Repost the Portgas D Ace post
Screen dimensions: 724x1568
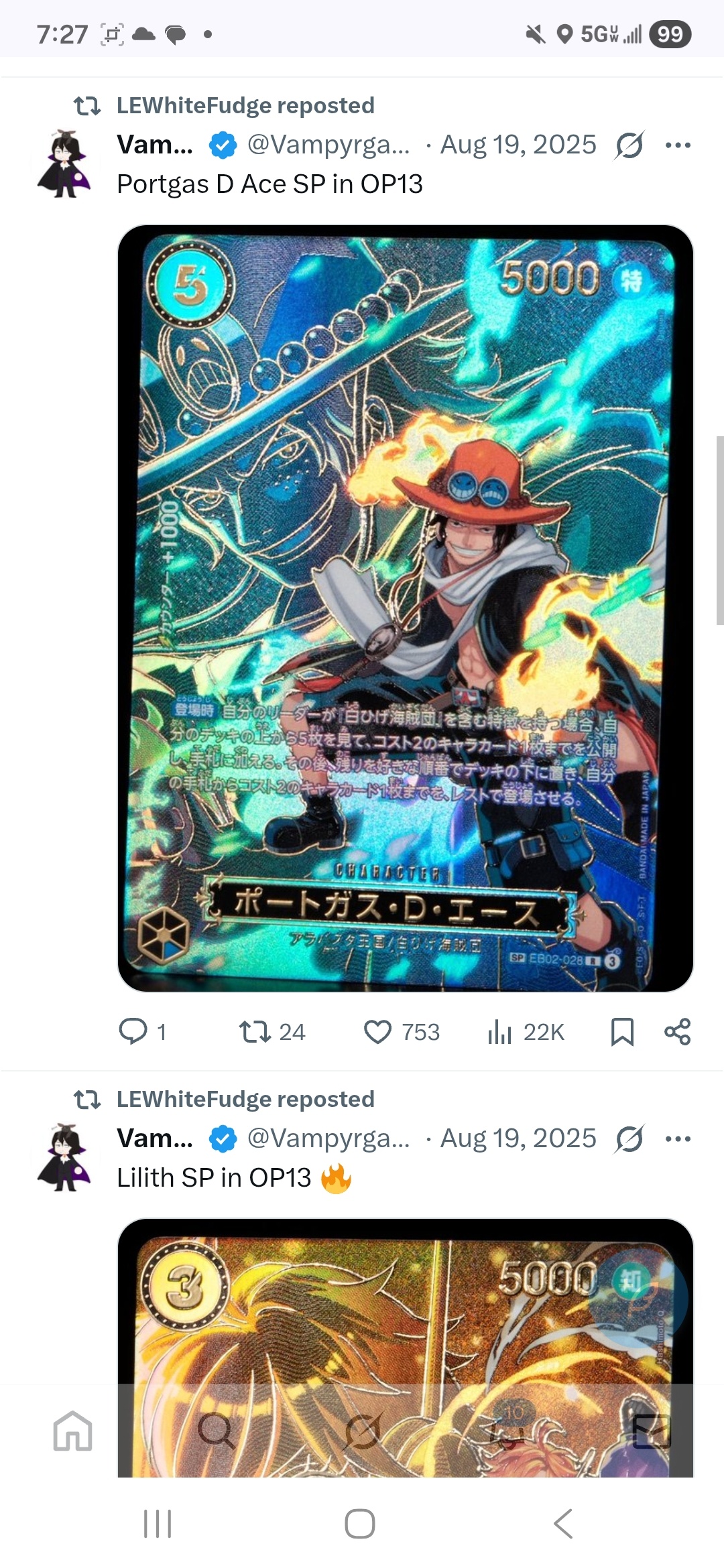click(x=255, y=1032)
